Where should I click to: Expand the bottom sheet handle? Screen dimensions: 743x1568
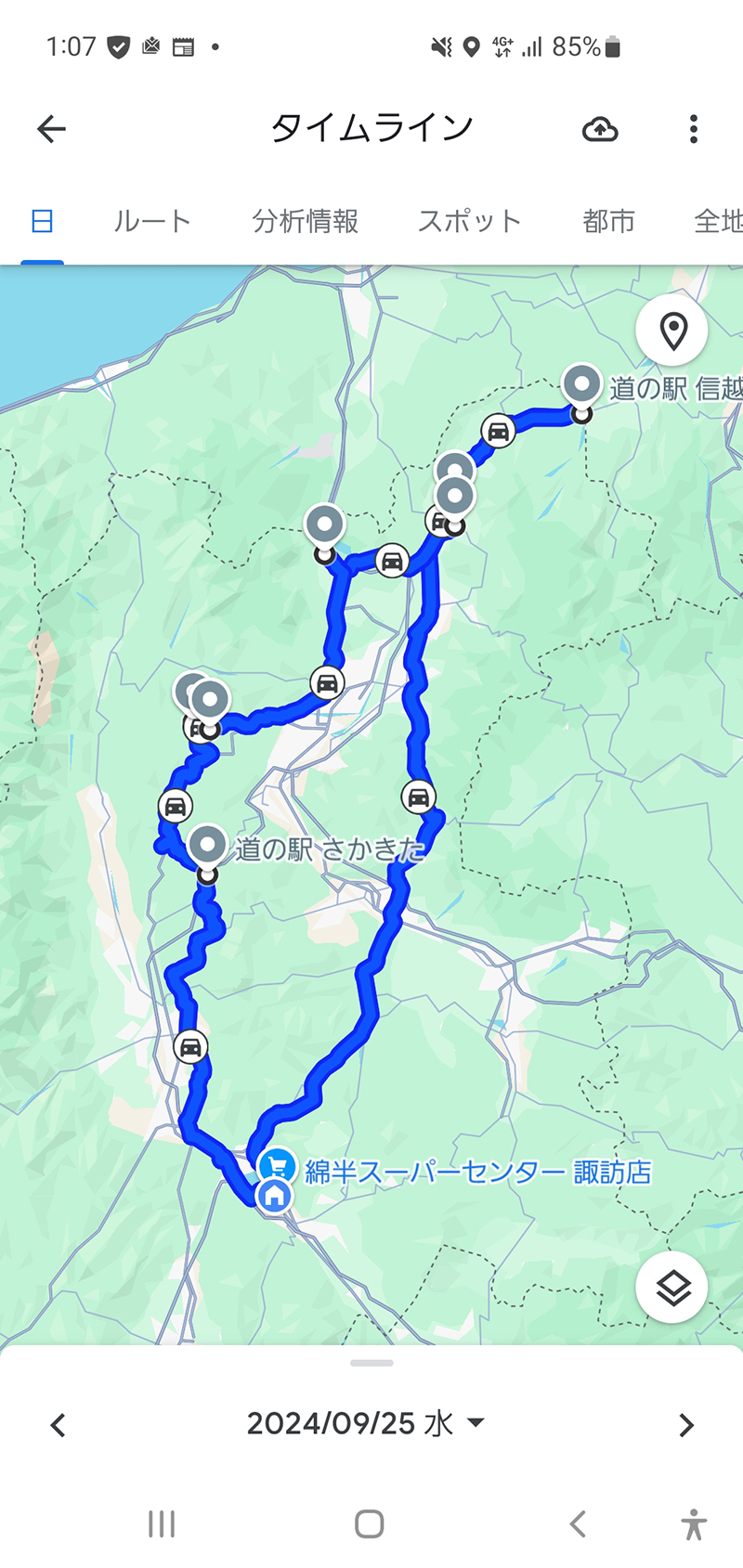click(371, 1363)
